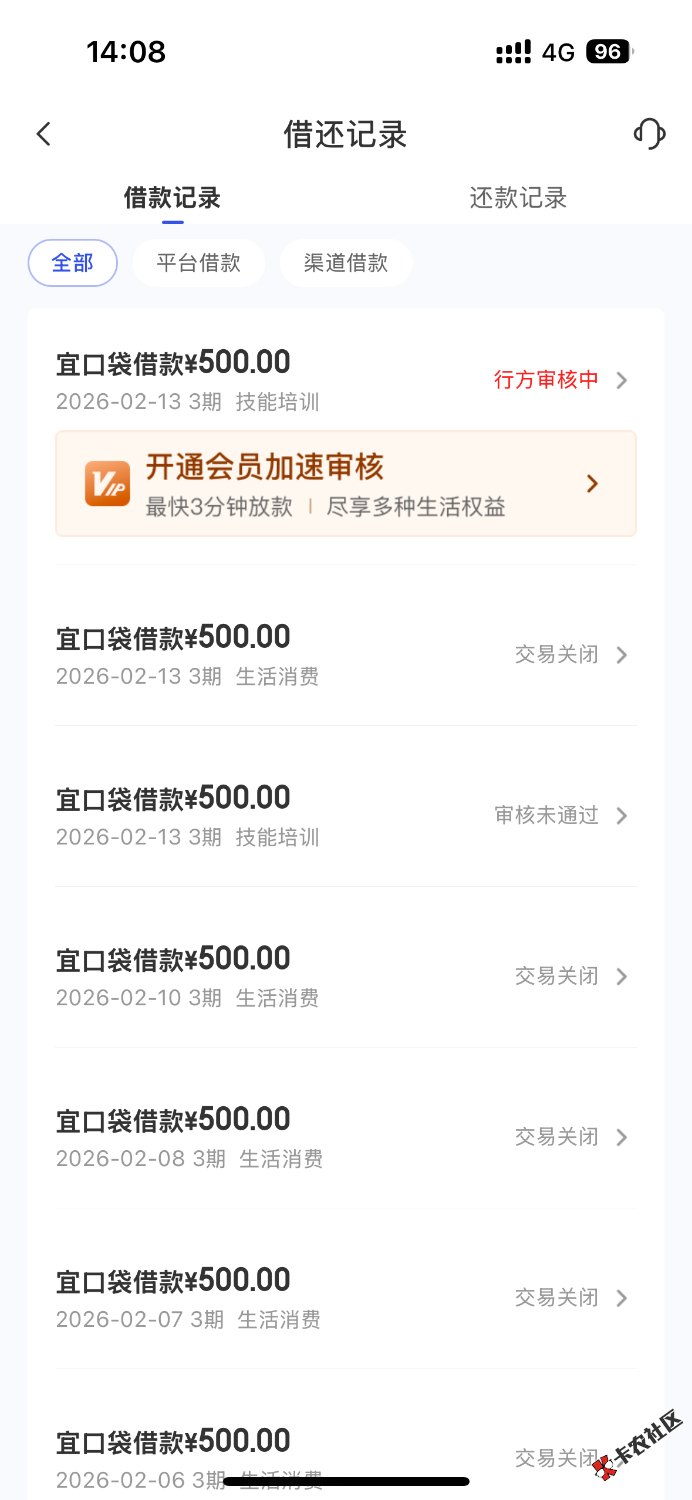
Task: Go back using the top-left arrow
Action: (x=43, y=134)
